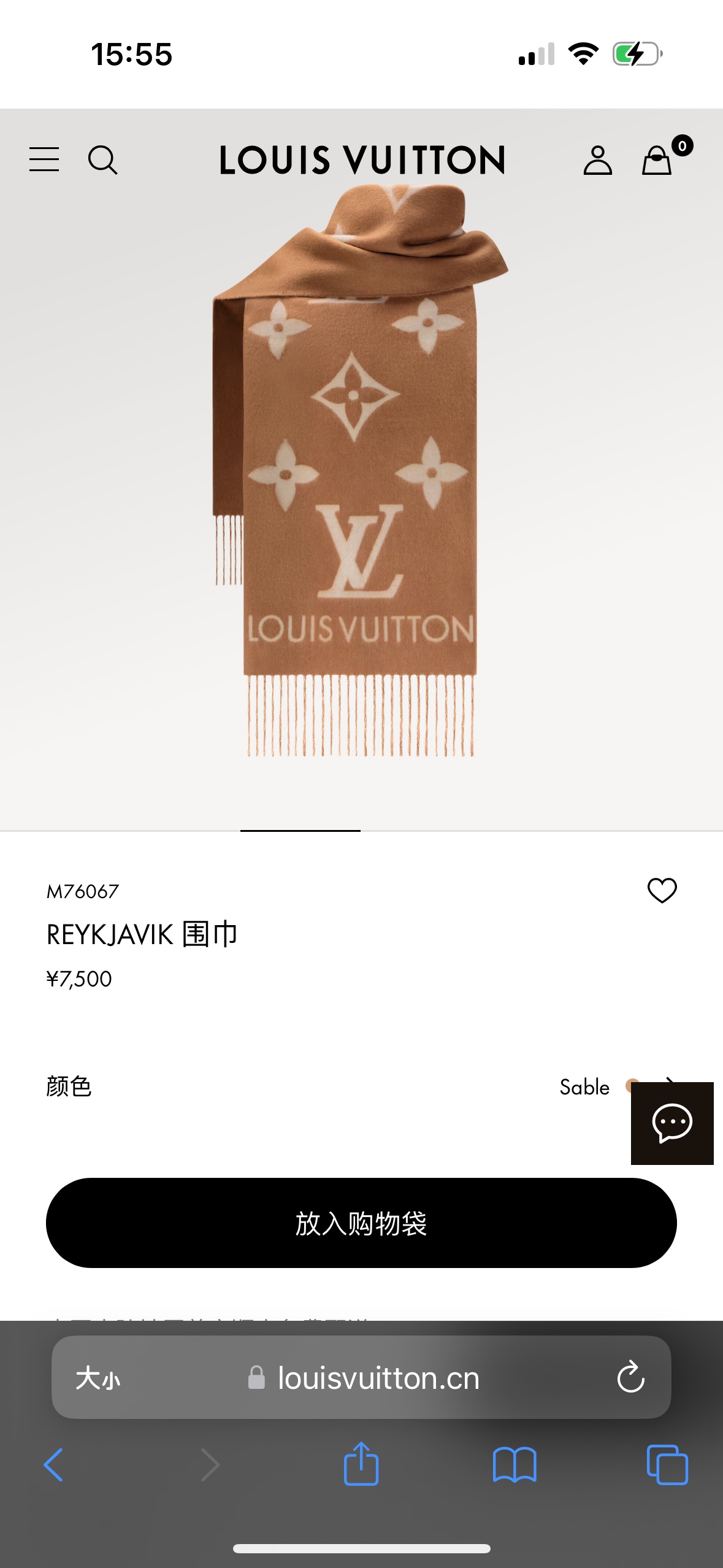This screenshot has width=723, height=1568.
Task: Tap the search magnifier icon
Action: [102, 160]
